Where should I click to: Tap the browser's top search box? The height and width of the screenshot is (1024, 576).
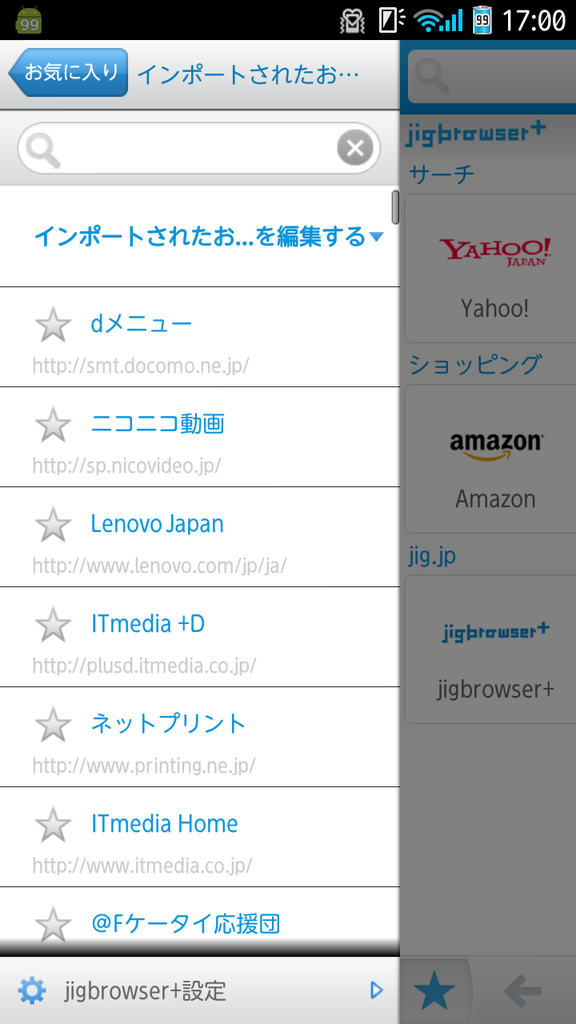click(492, 74)
